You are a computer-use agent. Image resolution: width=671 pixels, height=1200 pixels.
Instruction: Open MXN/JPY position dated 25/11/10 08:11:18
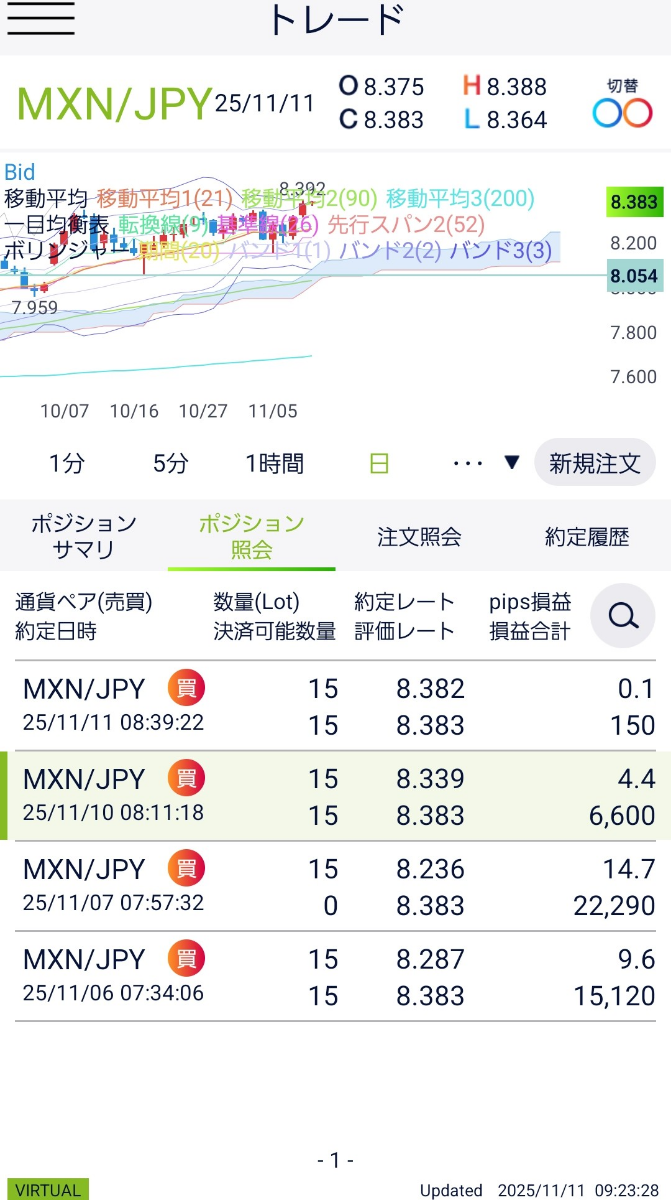coord(335,796)
